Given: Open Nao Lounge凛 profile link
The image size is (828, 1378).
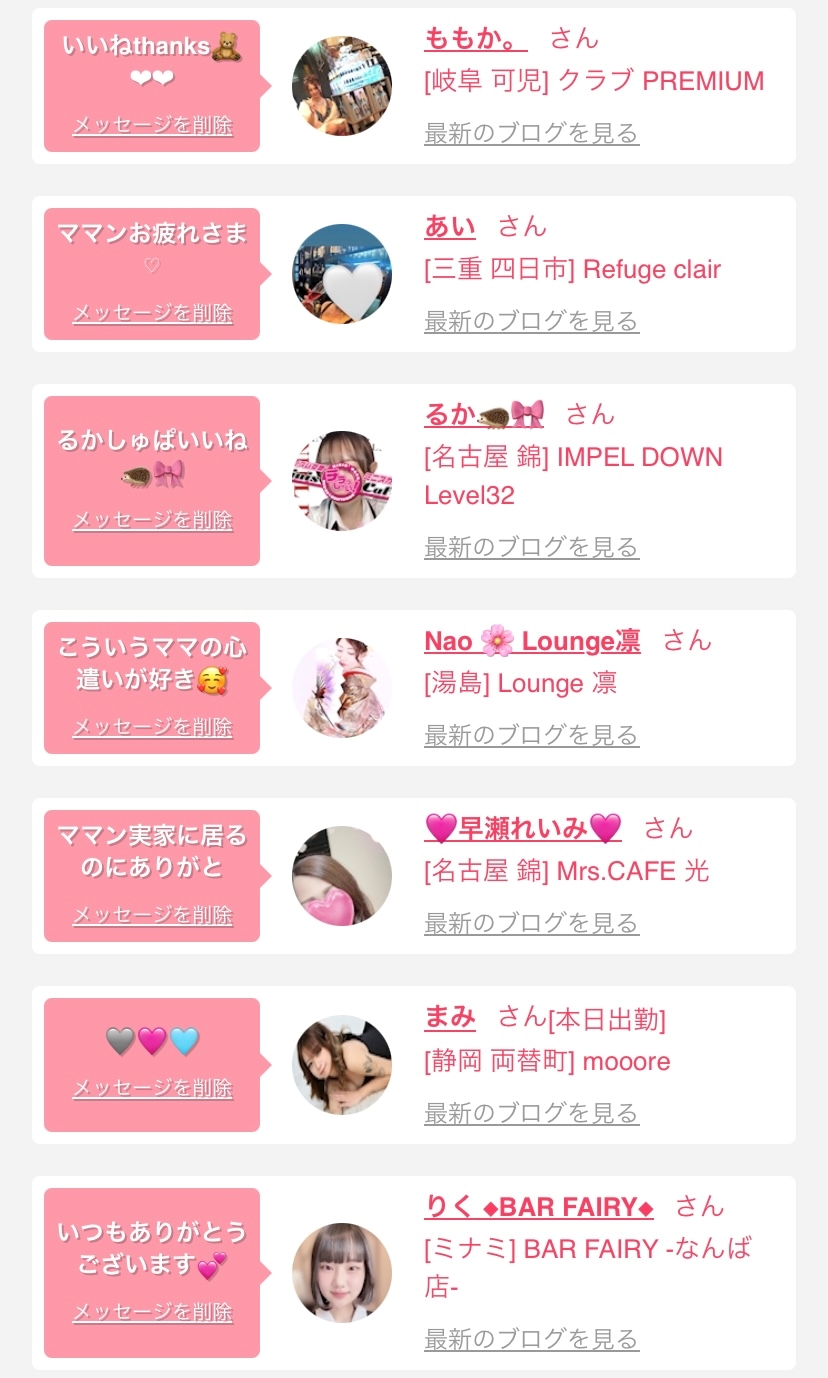Looking at the screenshot, I should coord(532,640).
